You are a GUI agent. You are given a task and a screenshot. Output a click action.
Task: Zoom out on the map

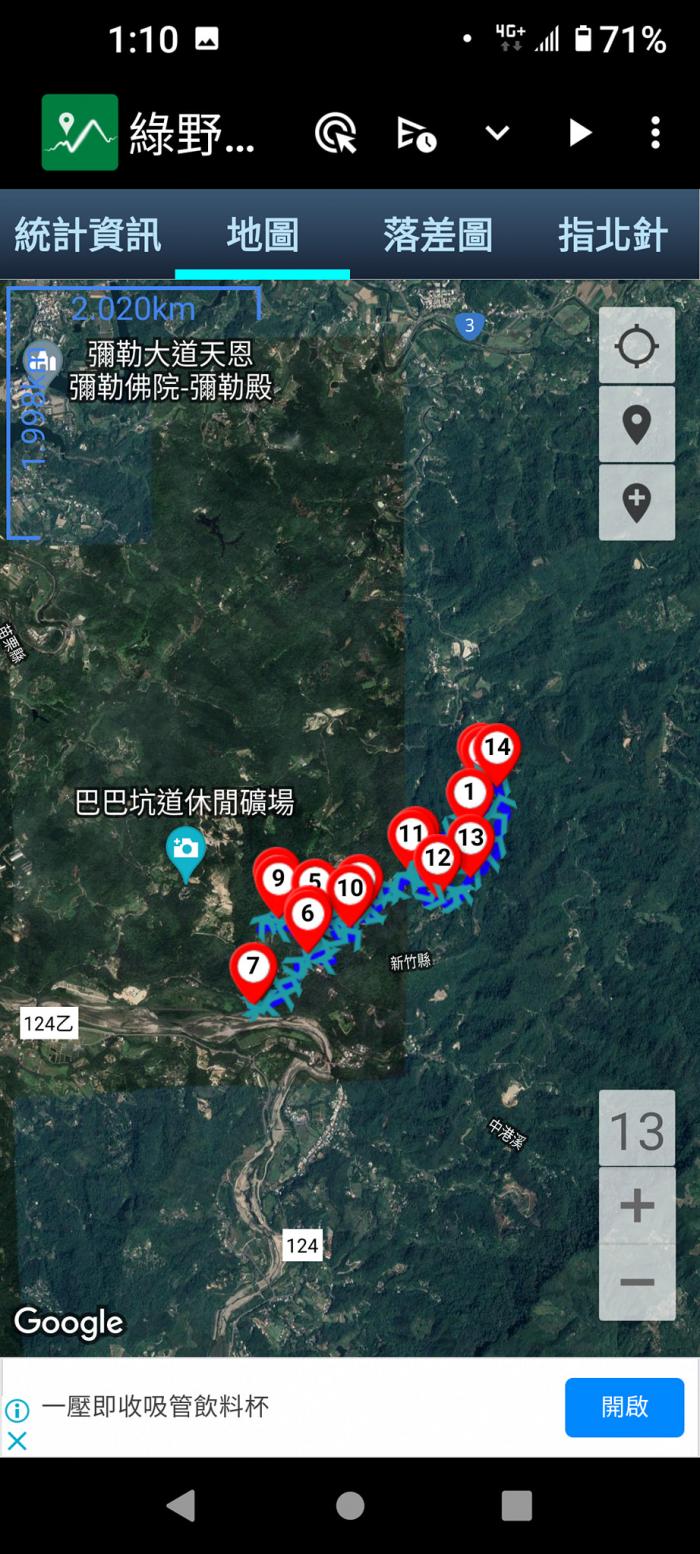pos(637,1282)
